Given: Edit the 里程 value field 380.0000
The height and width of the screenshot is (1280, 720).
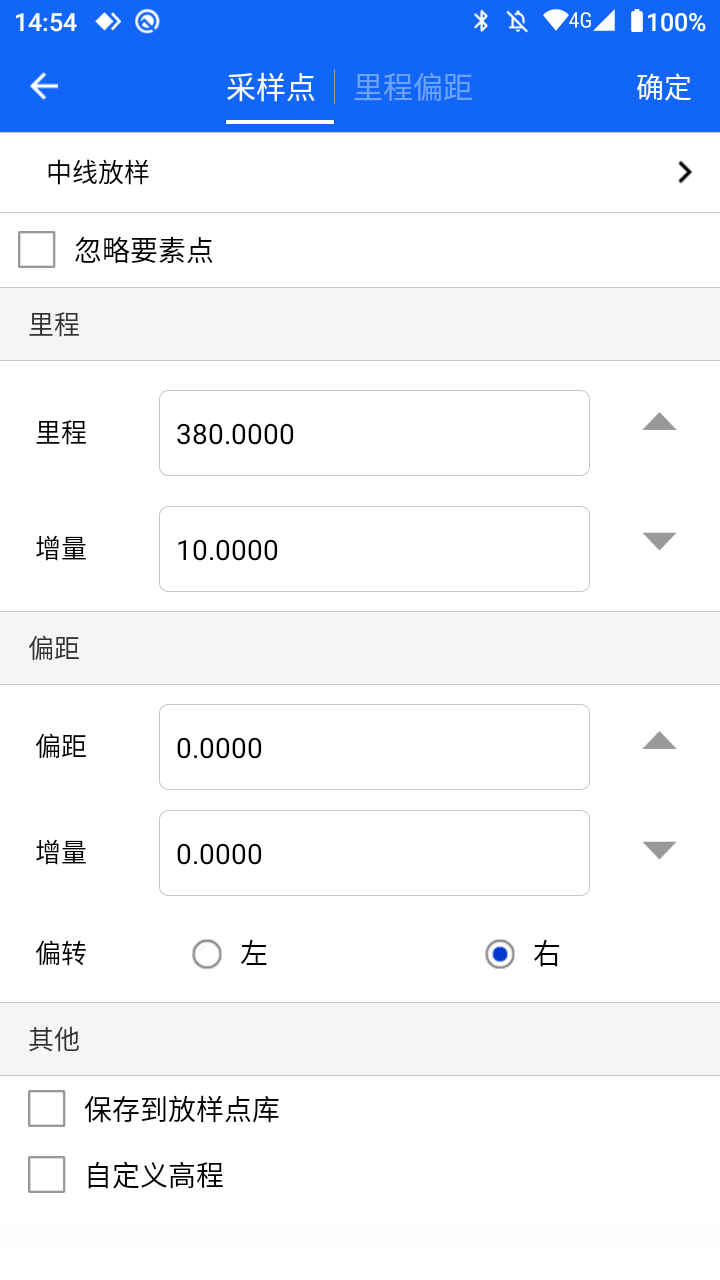Looking at the screenshot, I should (x=374, y=433).
